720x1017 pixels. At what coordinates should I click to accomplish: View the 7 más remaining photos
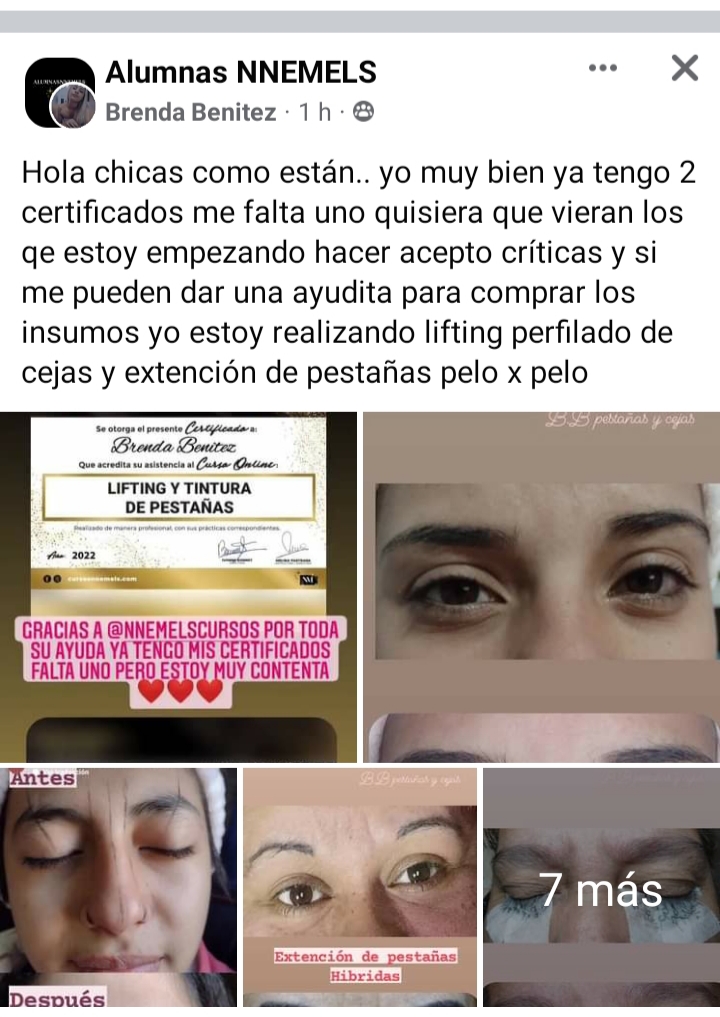click(601, 887)
